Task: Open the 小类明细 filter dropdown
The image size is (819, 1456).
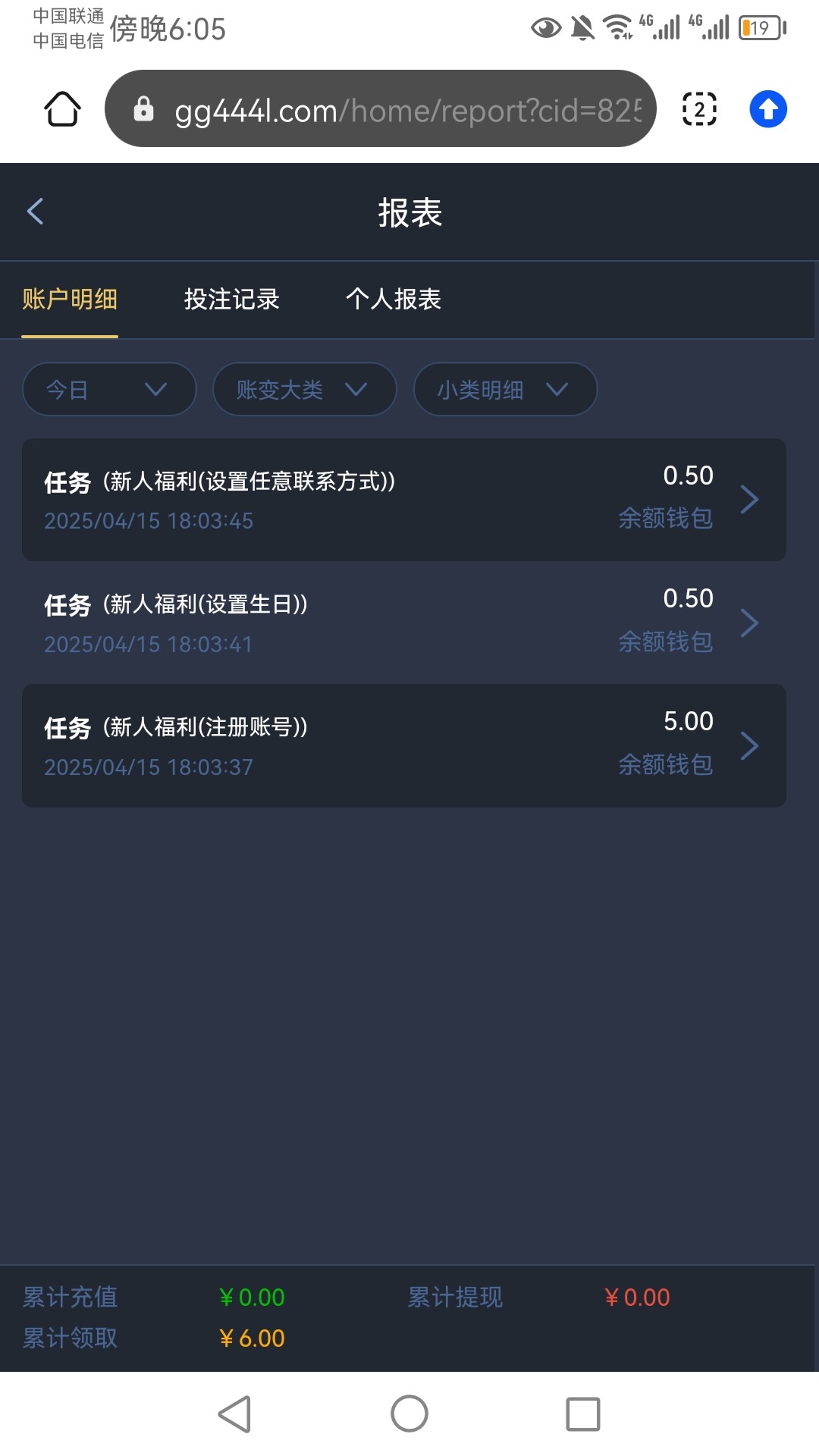Action: [505, 389]
